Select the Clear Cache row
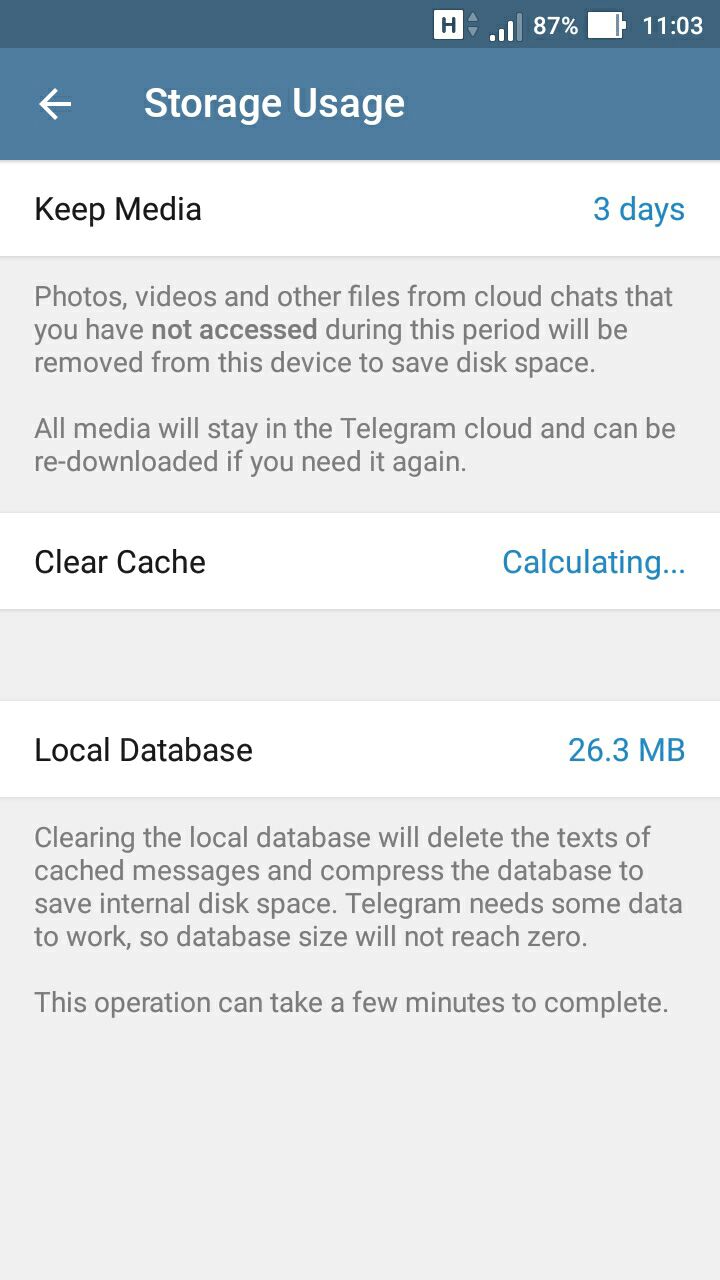Viewport: 720px width, 1280px height. [x=360, y=562]
